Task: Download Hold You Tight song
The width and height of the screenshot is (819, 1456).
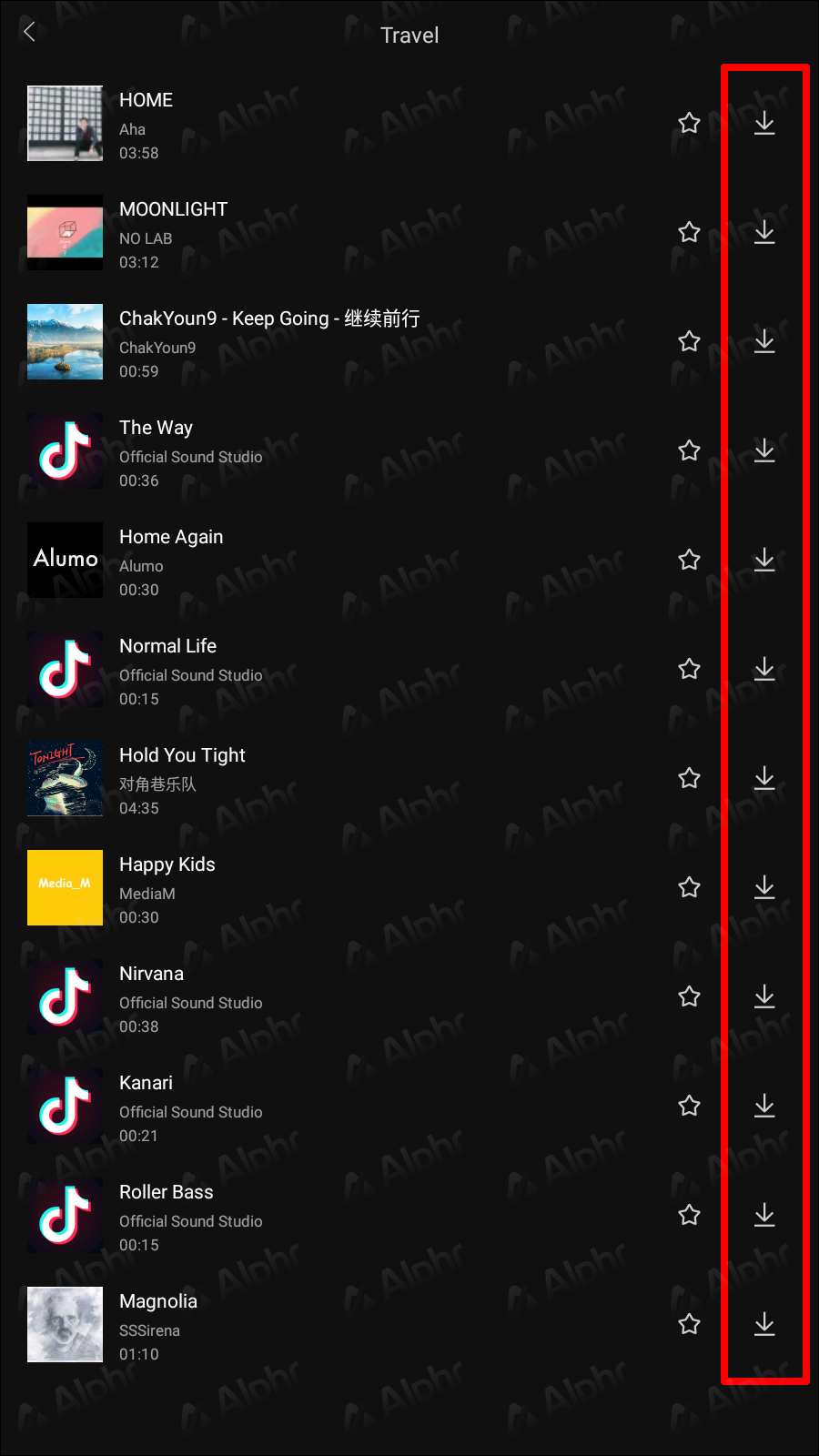Action: pyautogui.click(x=764, y=778)
